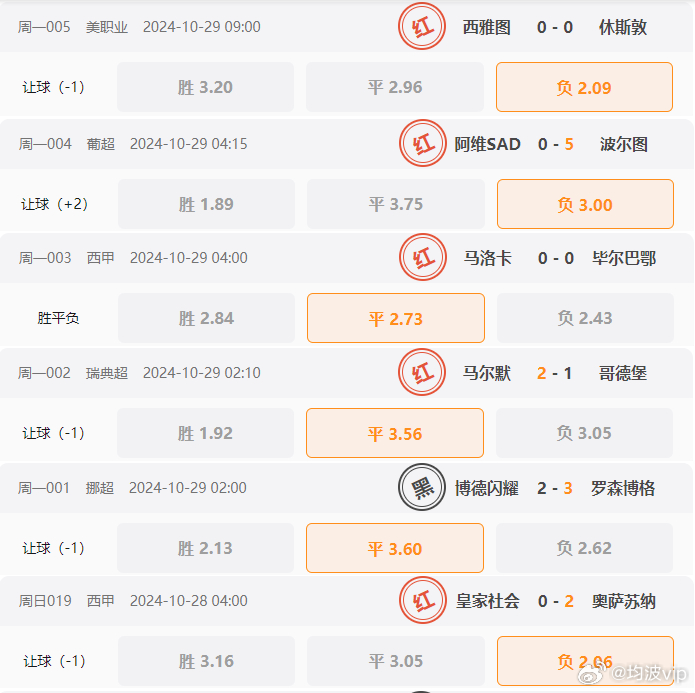Image resolution: width=695 pixels, height=693 pixels.
Task: Tap 负 2.62 under 博德闪耀 vs 罗森博格
Action: pyautogui.click(x=584, y=548)
